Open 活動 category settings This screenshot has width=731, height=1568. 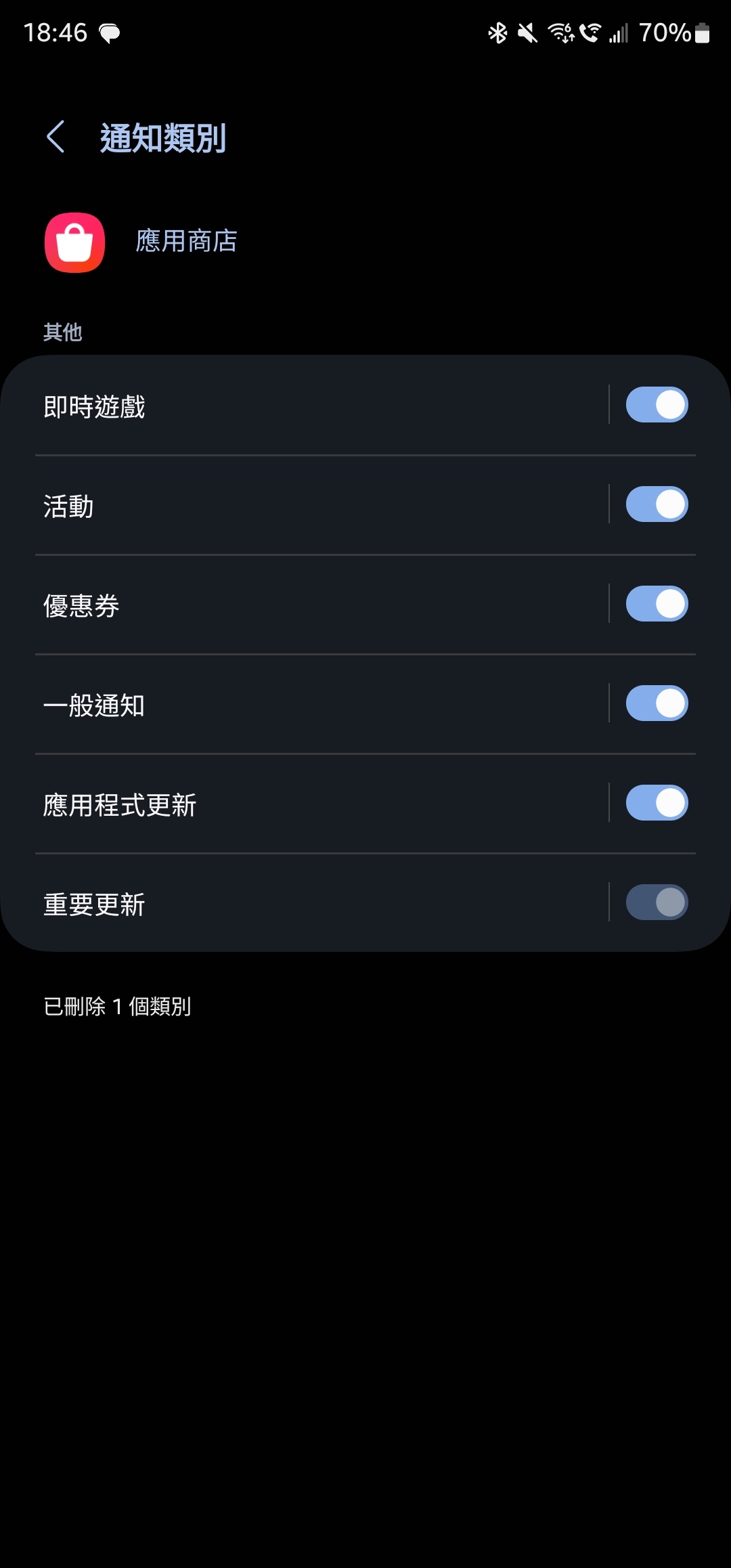point(305,506)
